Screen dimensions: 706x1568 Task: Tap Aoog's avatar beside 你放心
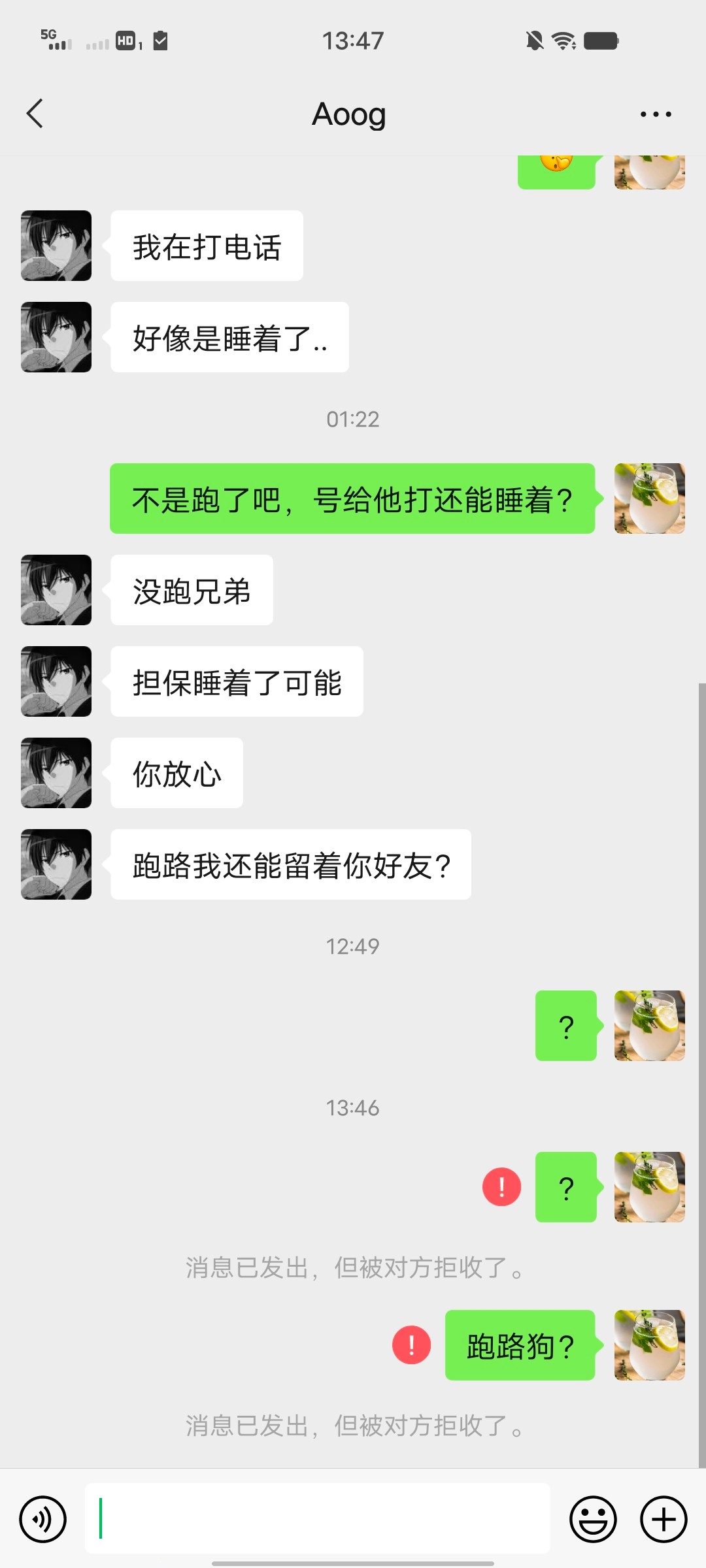[56, 773]
